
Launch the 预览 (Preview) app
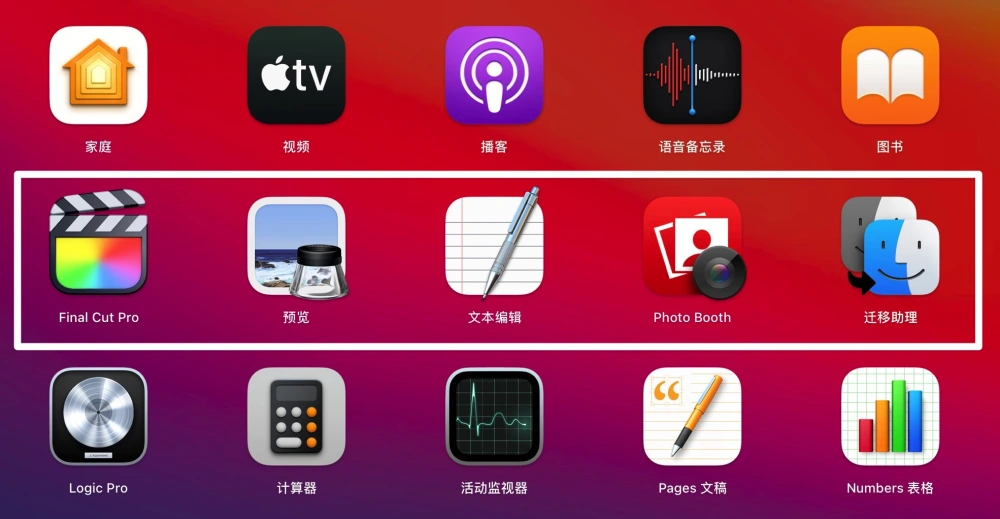296,247
